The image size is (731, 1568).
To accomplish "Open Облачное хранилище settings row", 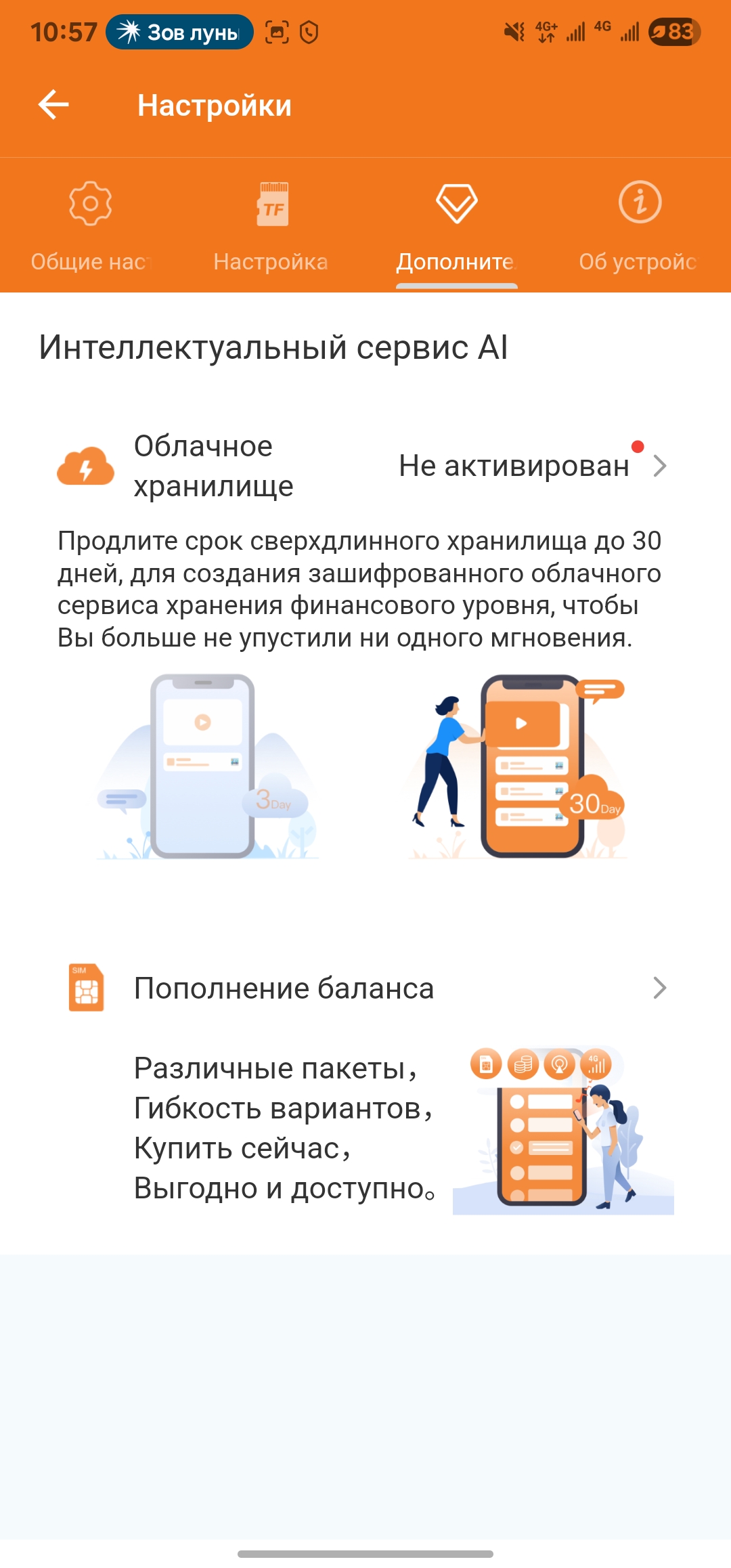I will [x=365, y=466].
